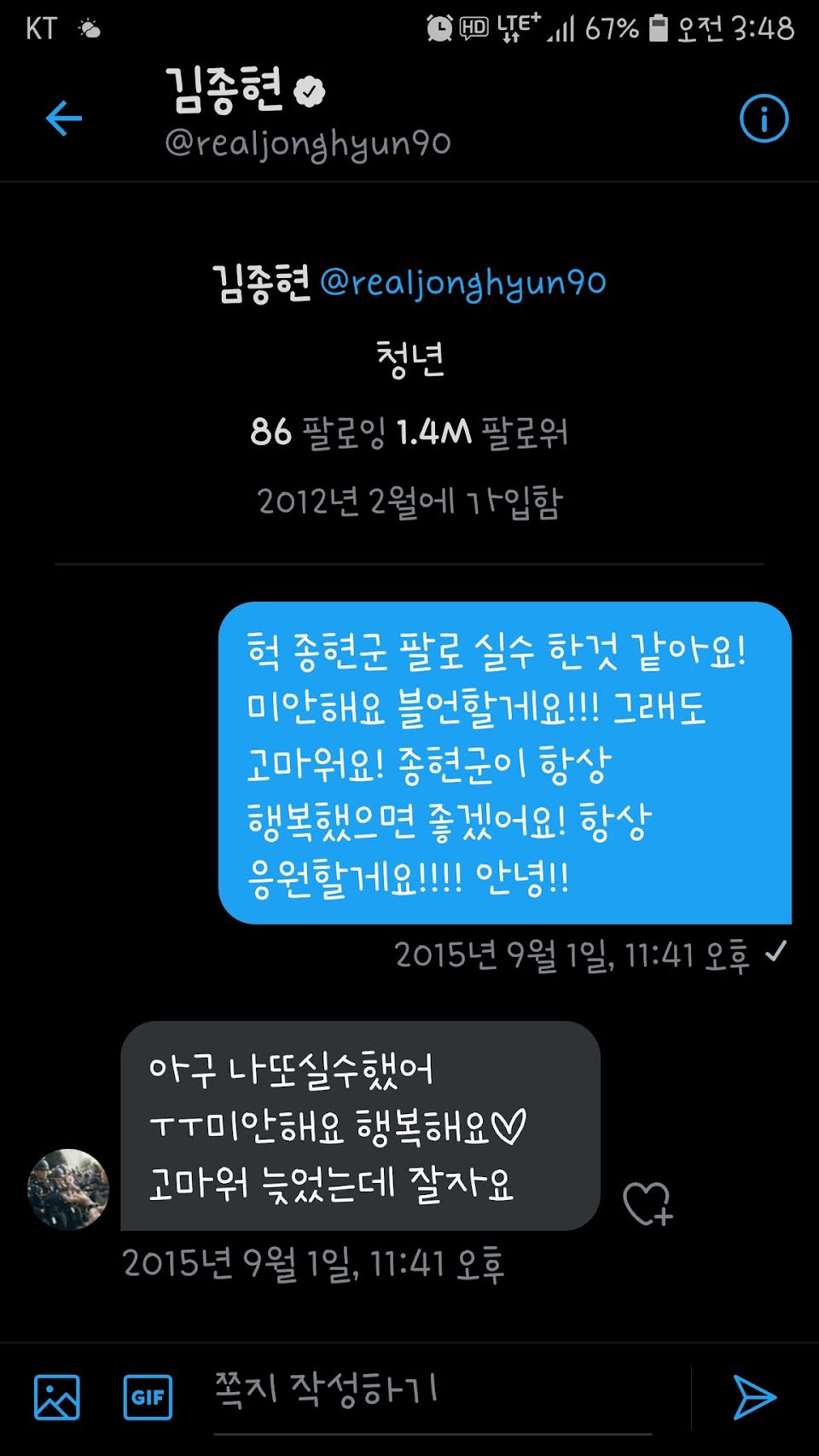Go back with the arrow icon

point(64,118)
